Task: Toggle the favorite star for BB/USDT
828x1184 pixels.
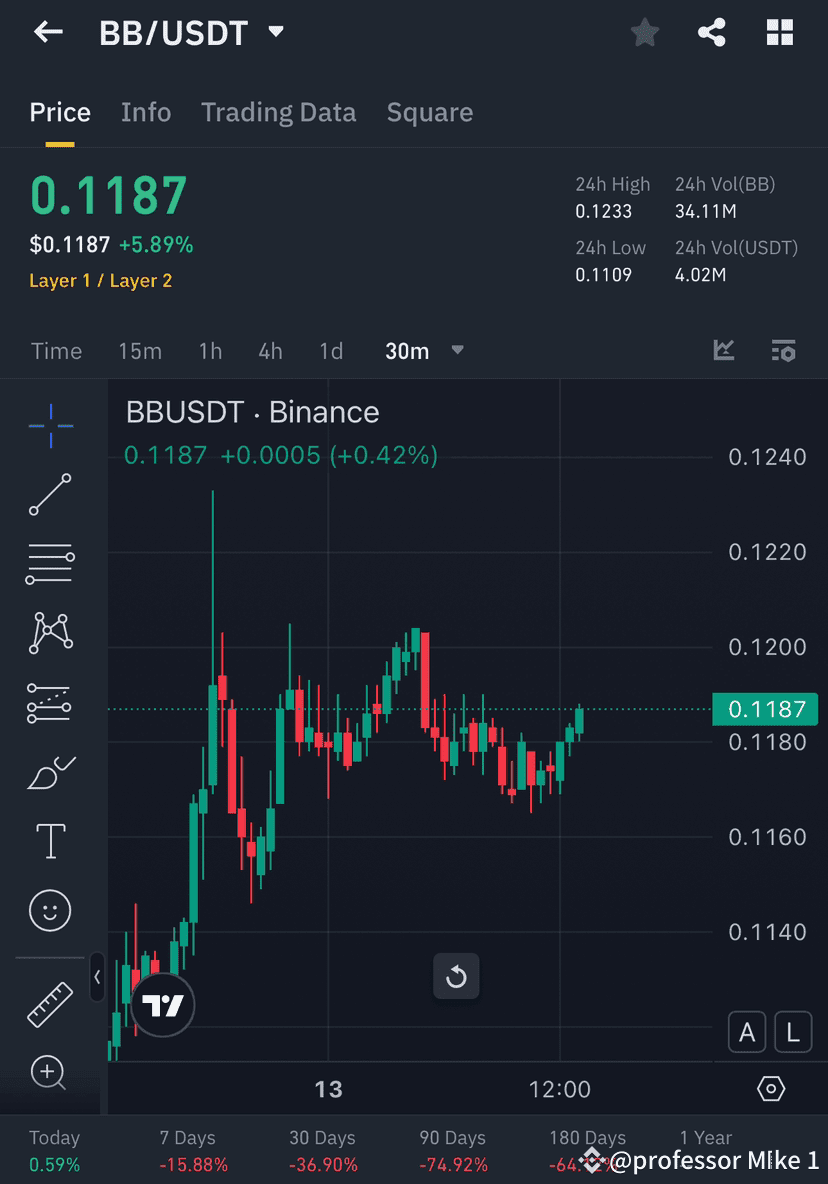Action: pos(644,32)
